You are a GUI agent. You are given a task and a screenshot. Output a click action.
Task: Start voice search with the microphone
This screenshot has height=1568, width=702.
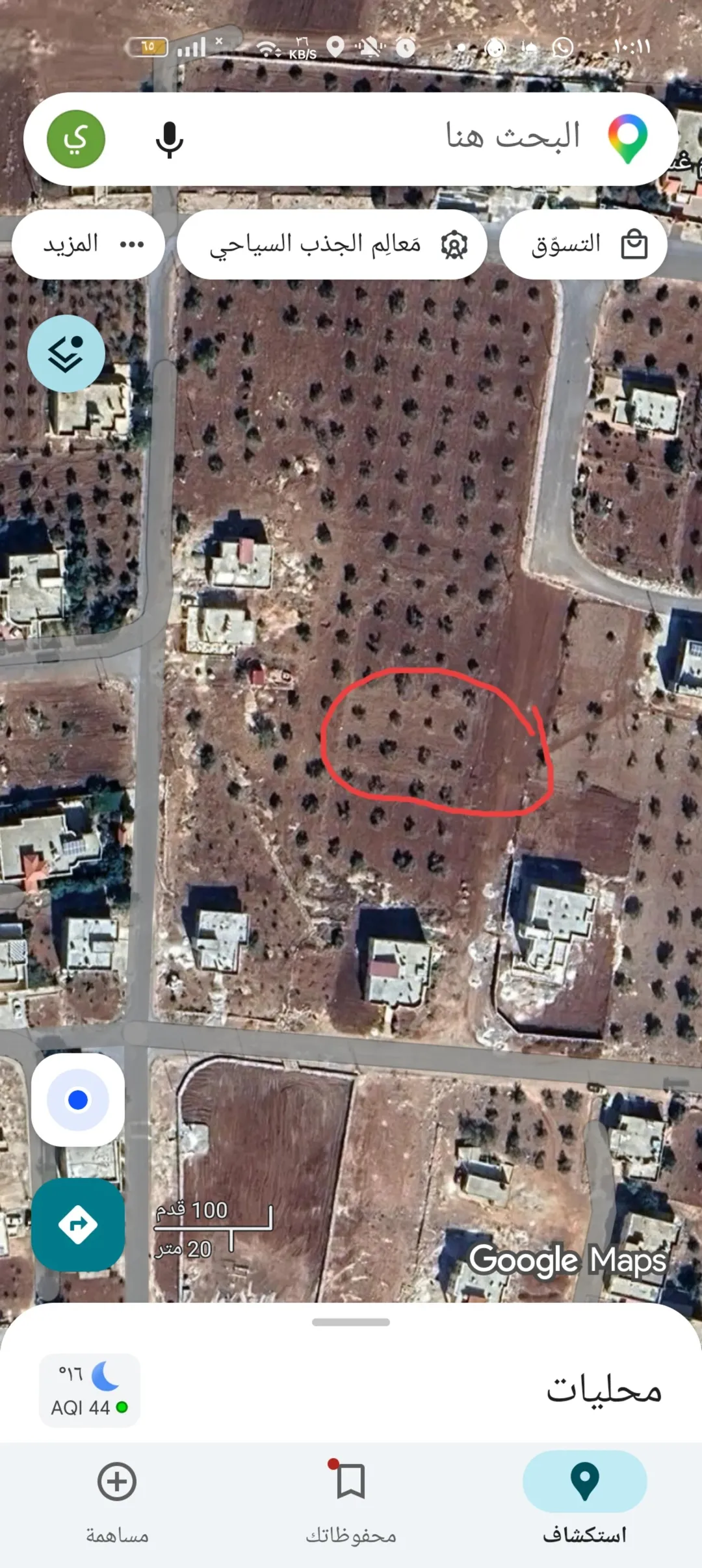point(170,139)
